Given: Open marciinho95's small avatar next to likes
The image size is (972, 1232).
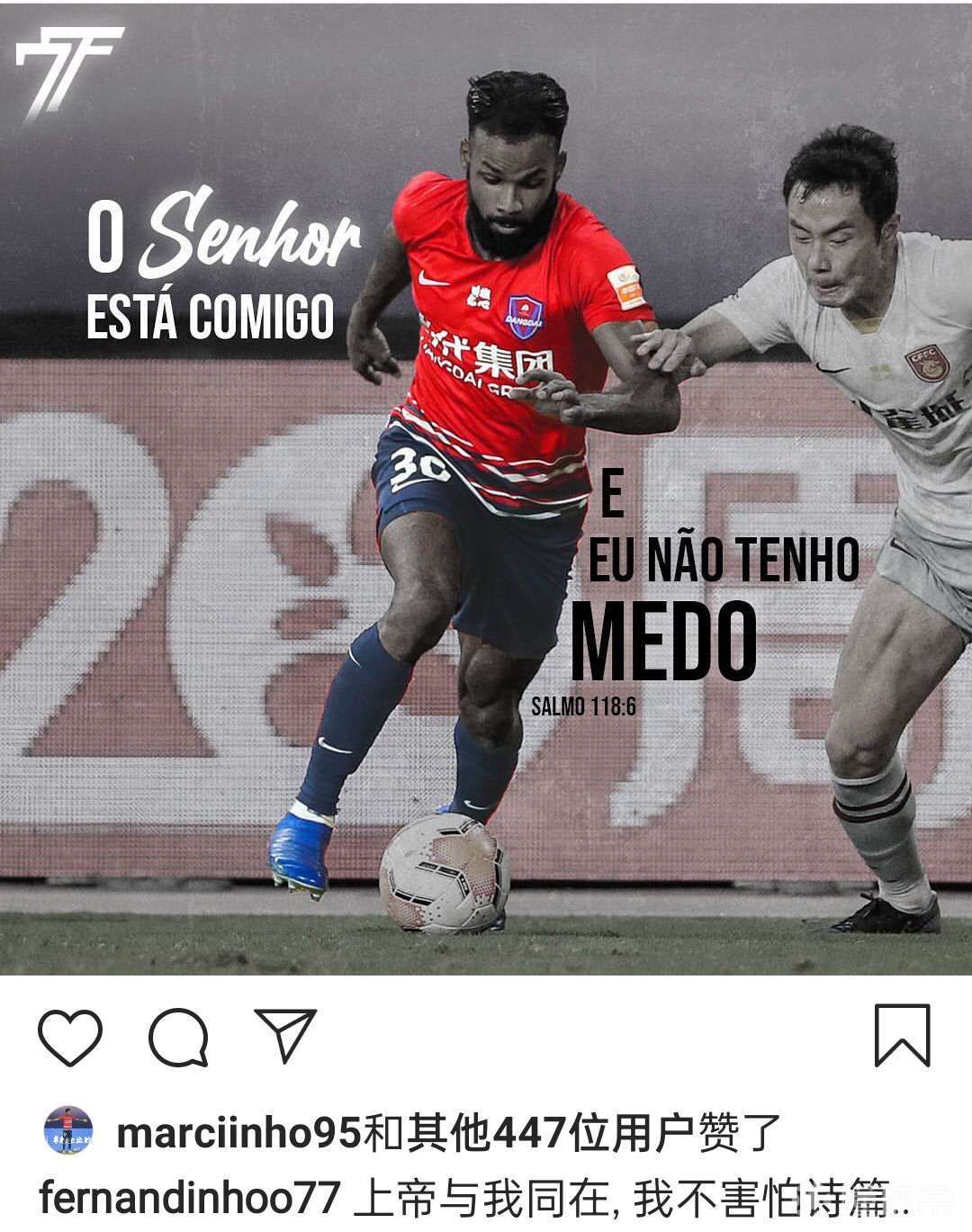Looking at the screenshot, I should coord(69,1131).
